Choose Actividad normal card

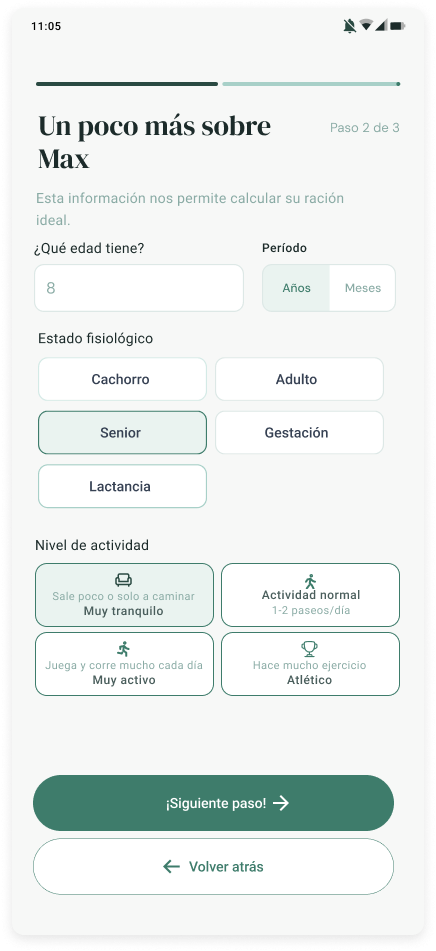310,595
